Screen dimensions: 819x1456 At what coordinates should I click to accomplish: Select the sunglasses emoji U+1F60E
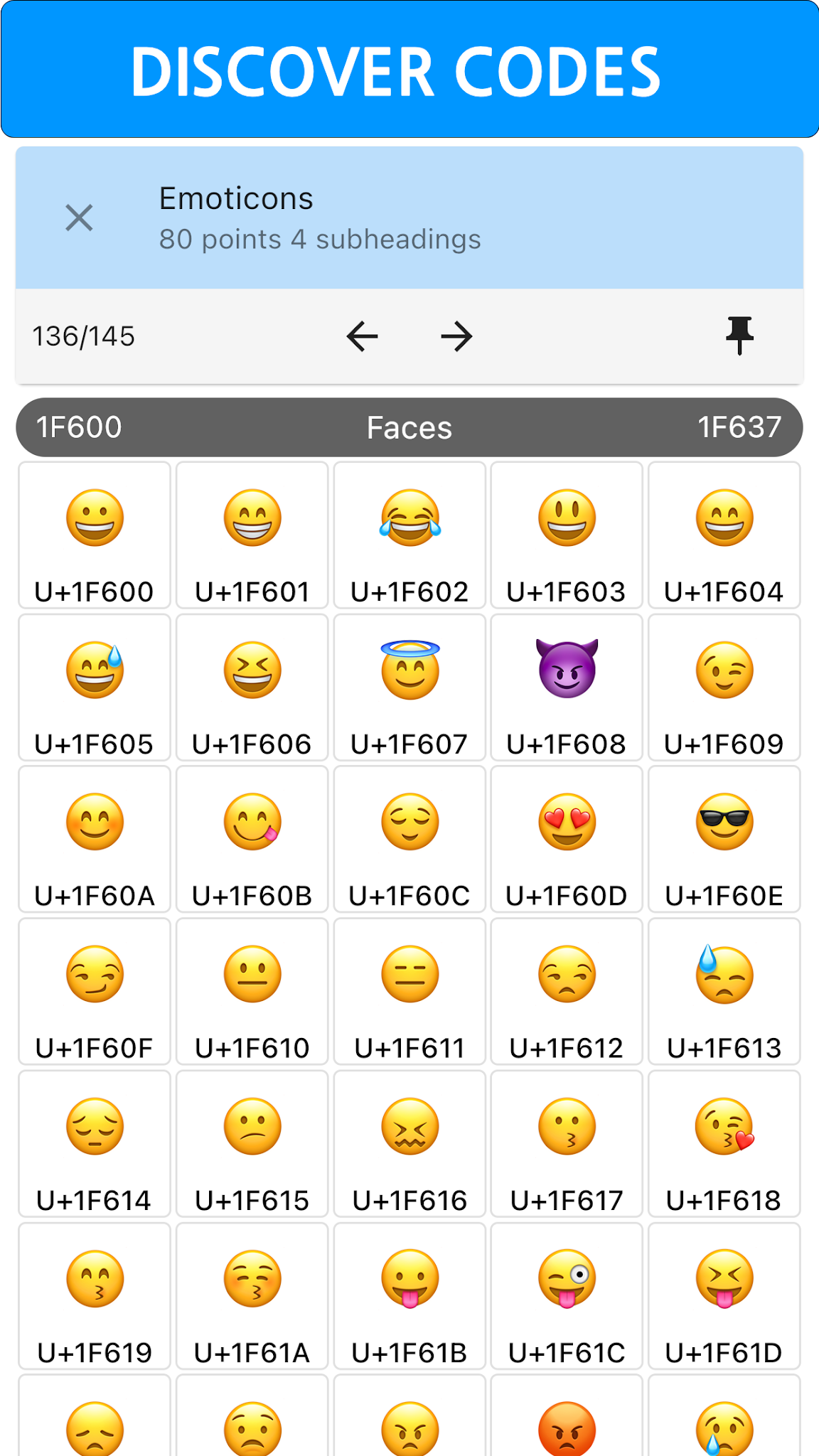[x=724, y=823]
